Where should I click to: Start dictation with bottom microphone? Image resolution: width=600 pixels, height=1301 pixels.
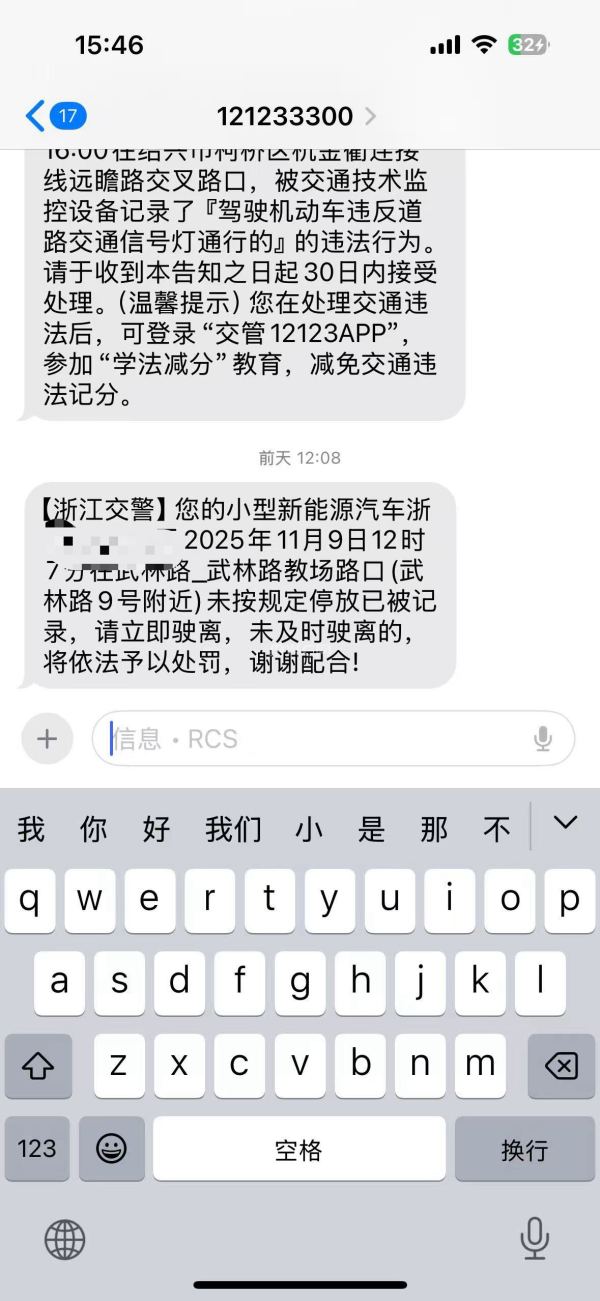[x=535, y=1239]
